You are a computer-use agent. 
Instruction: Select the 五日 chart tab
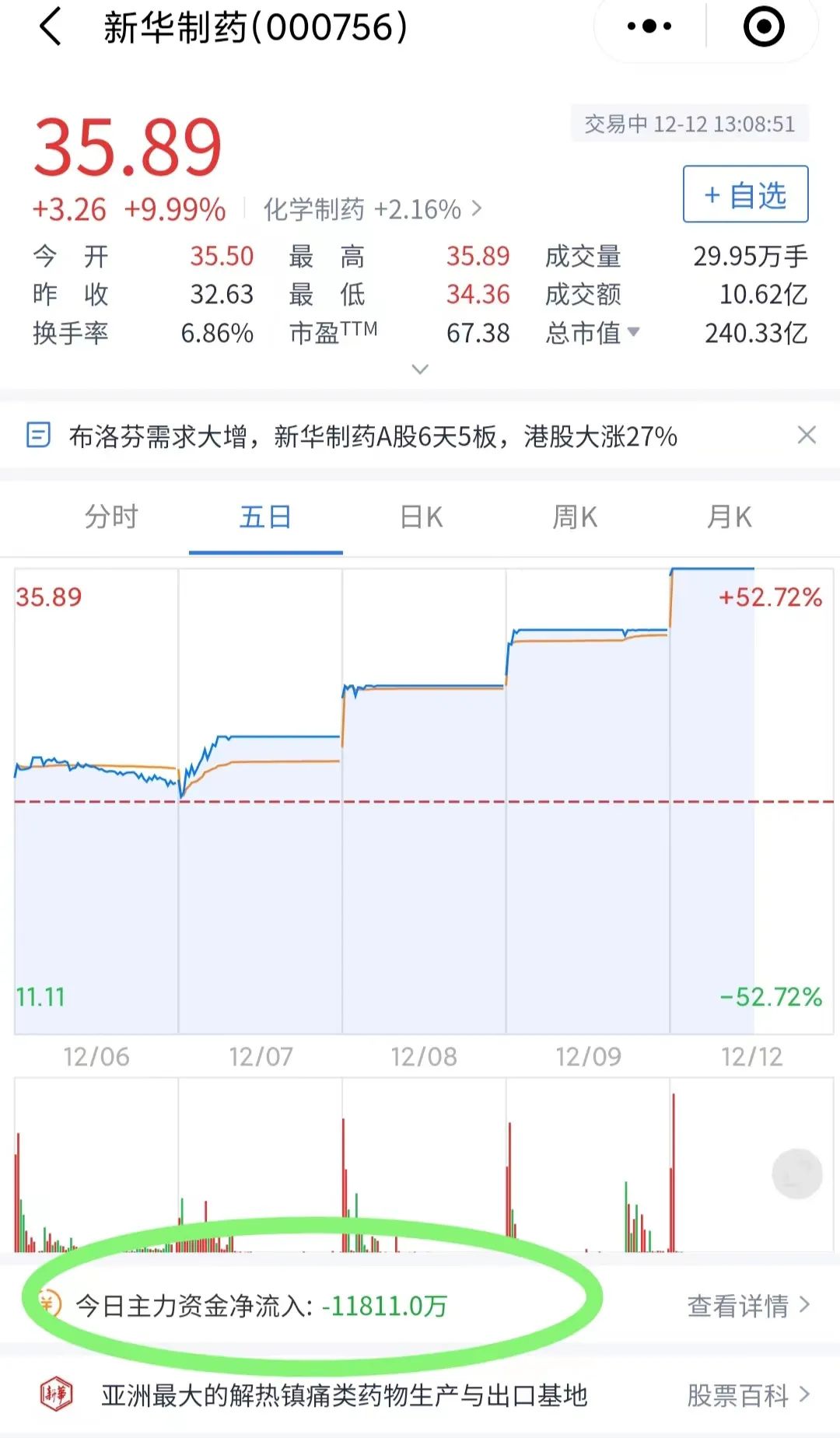click(x=265, y=517)
